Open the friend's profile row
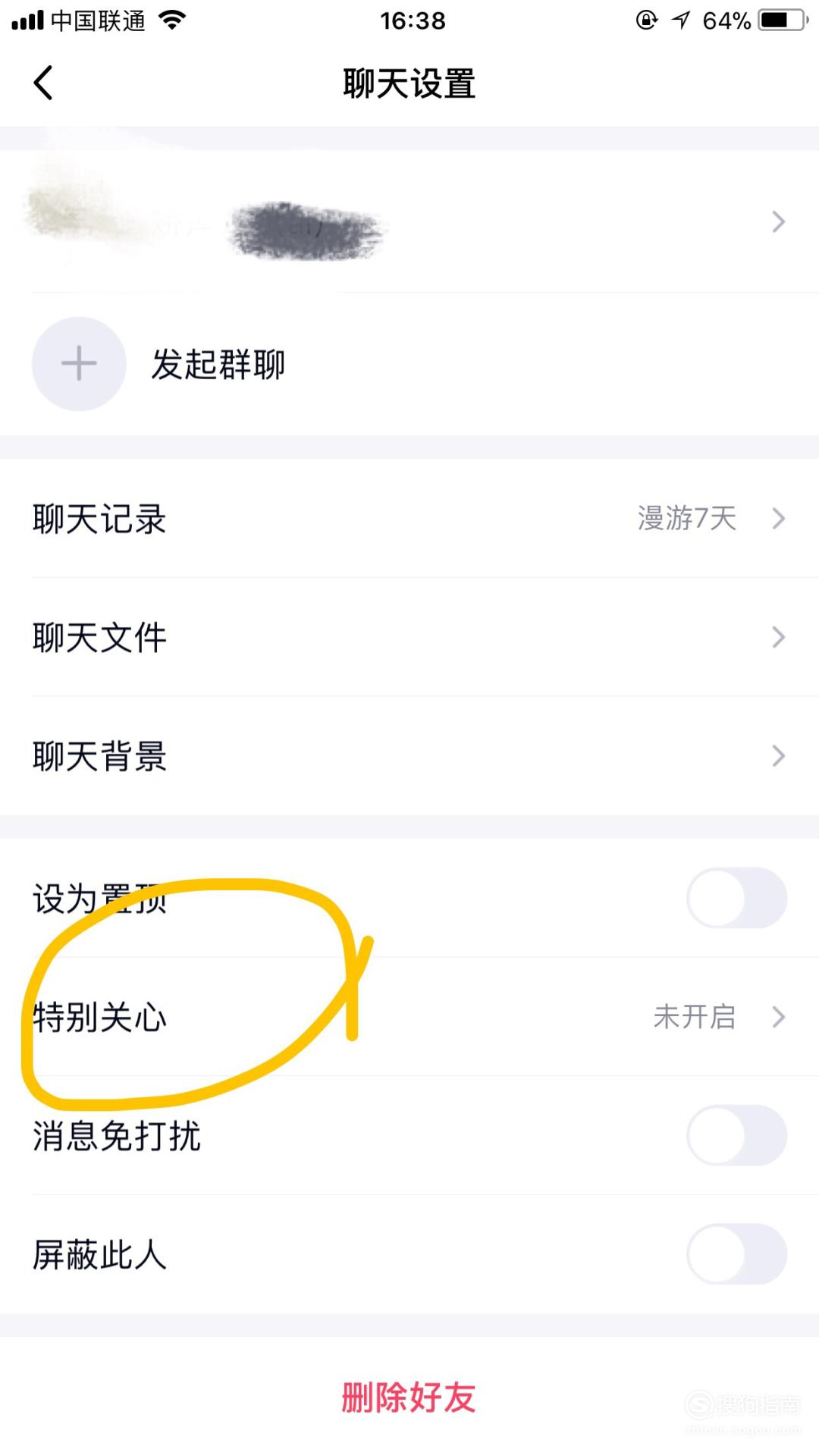The height and width of the screenshot is (1456, 819). pyautogui.click(x=409, y=221)
